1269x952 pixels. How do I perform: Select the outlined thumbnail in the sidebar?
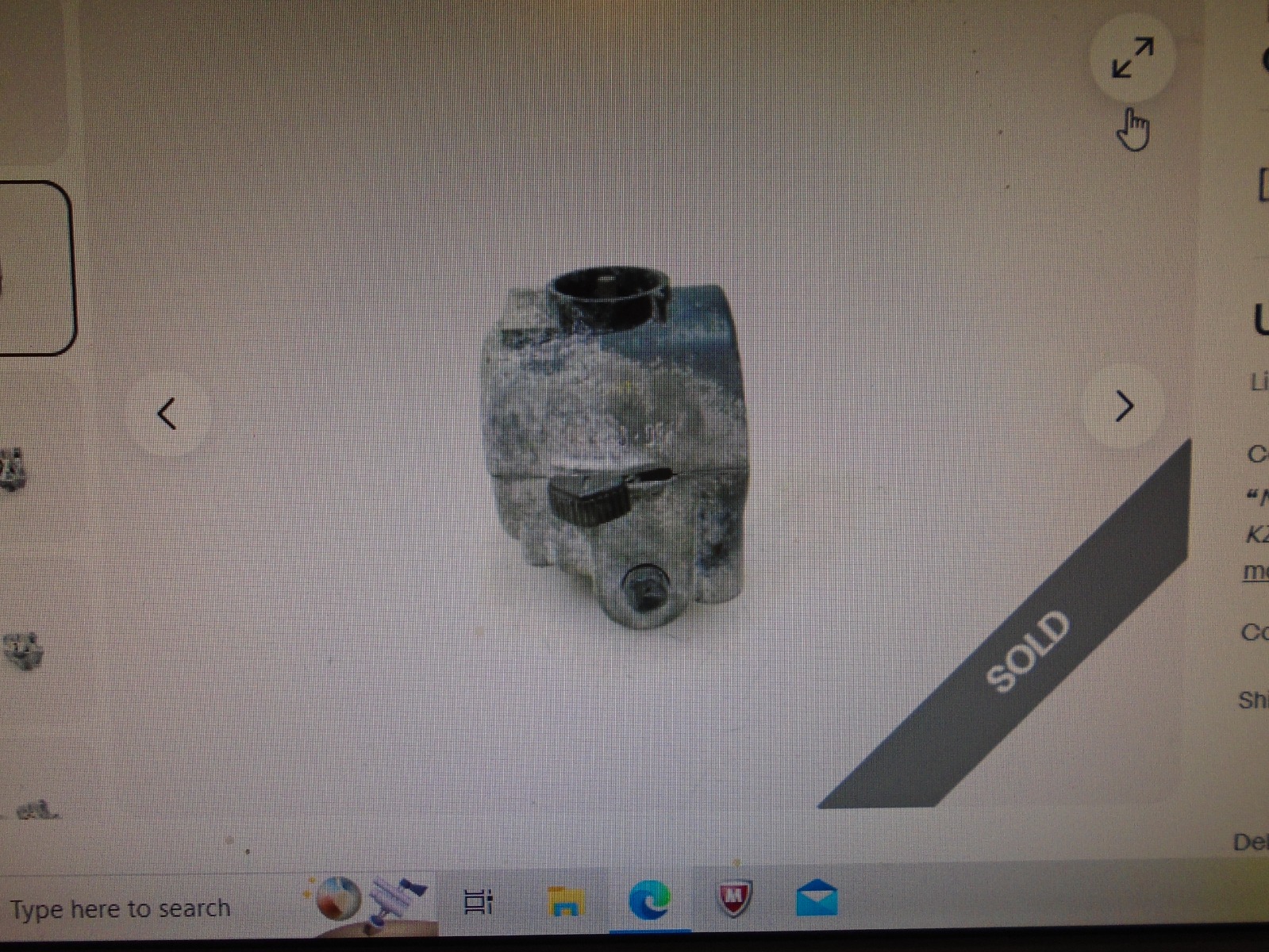[36, 267]
